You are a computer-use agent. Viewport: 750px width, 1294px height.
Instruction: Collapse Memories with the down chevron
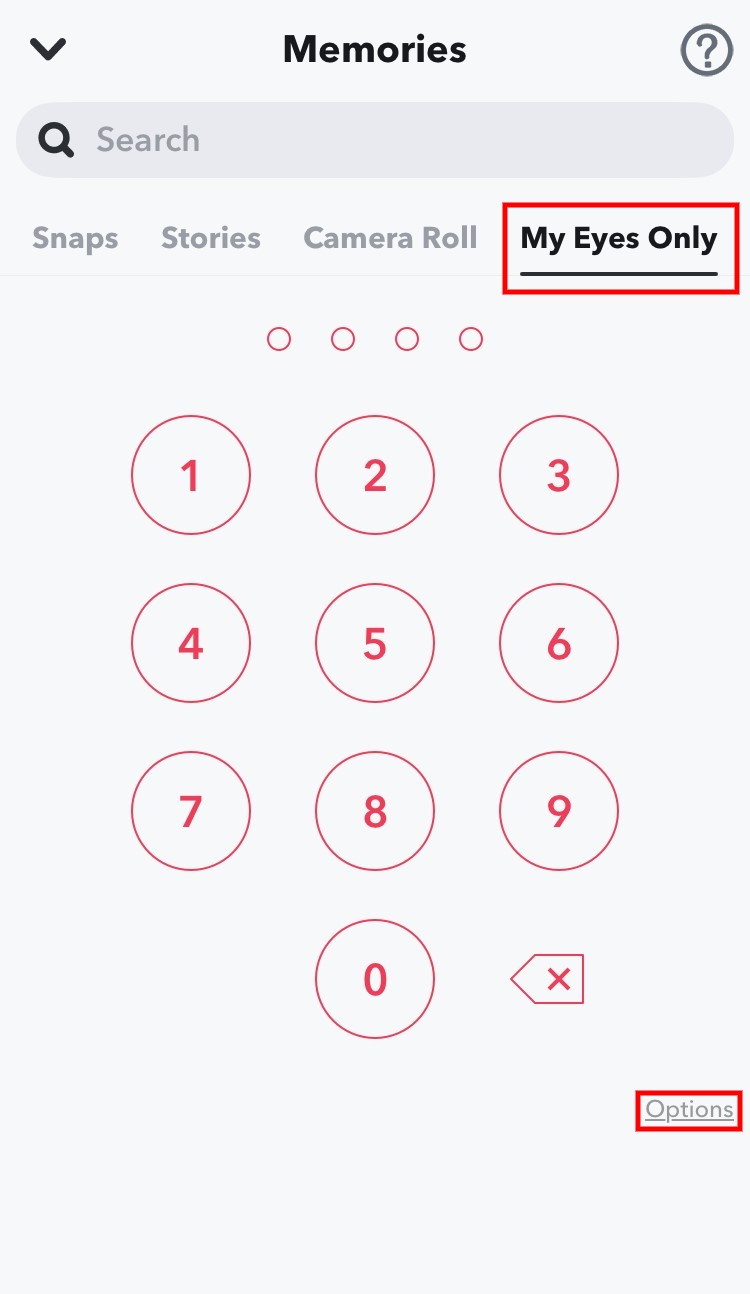pyautogui.click(x=48, y=49)
